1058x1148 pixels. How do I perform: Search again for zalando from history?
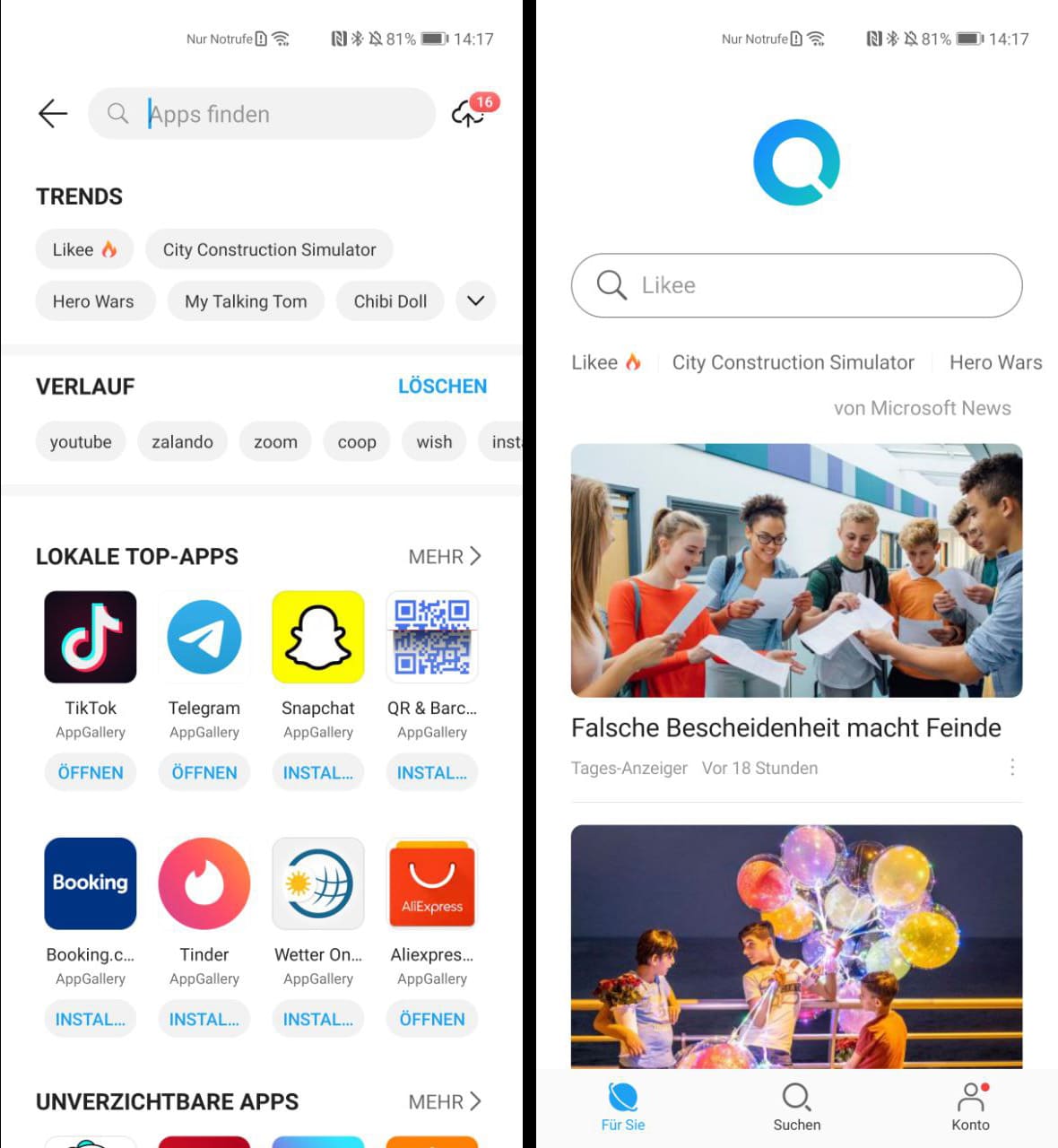[182, 442]
